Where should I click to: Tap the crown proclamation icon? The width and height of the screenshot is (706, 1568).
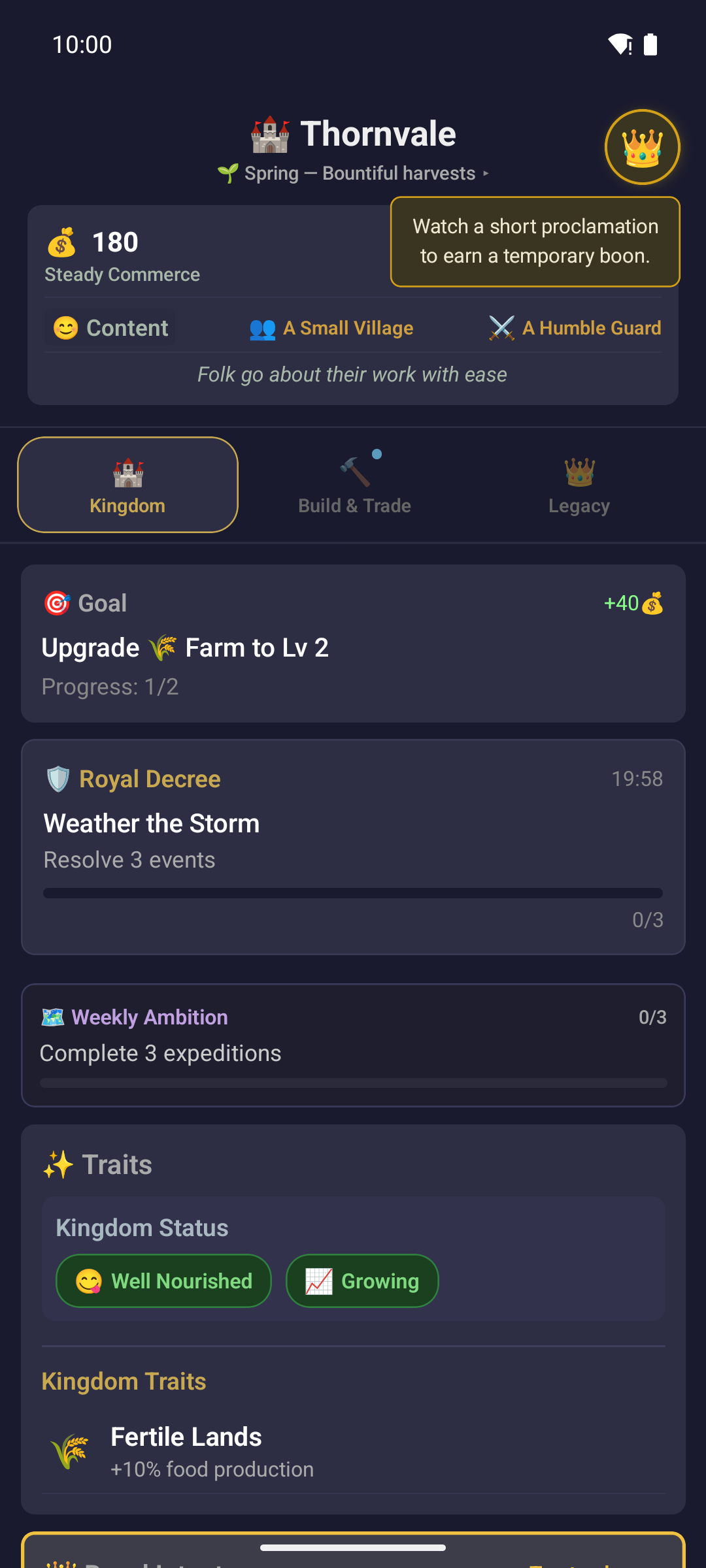[643, 146]
